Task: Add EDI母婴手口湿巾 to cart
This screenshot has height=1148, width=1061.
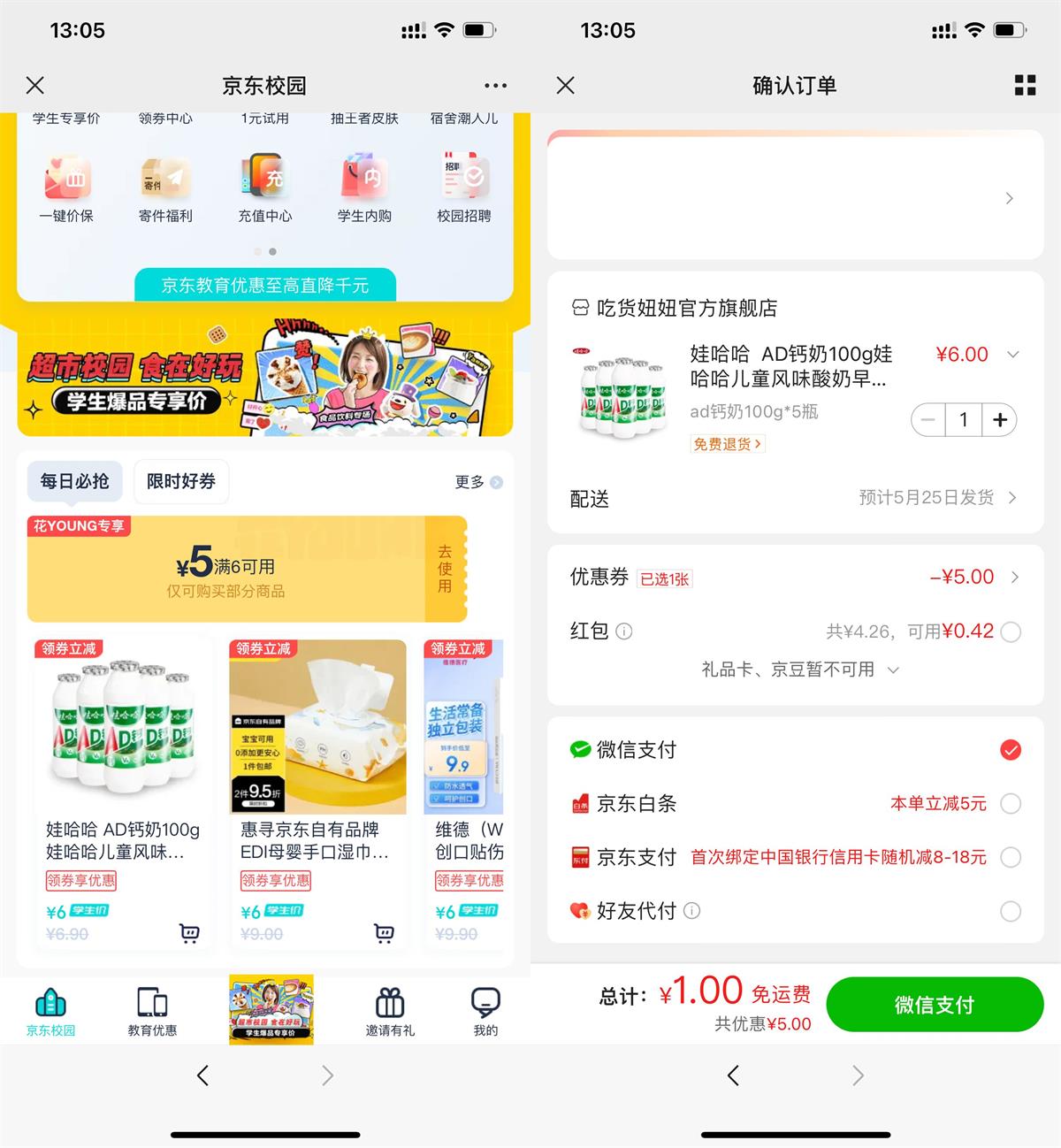Action: click(384, 933)
